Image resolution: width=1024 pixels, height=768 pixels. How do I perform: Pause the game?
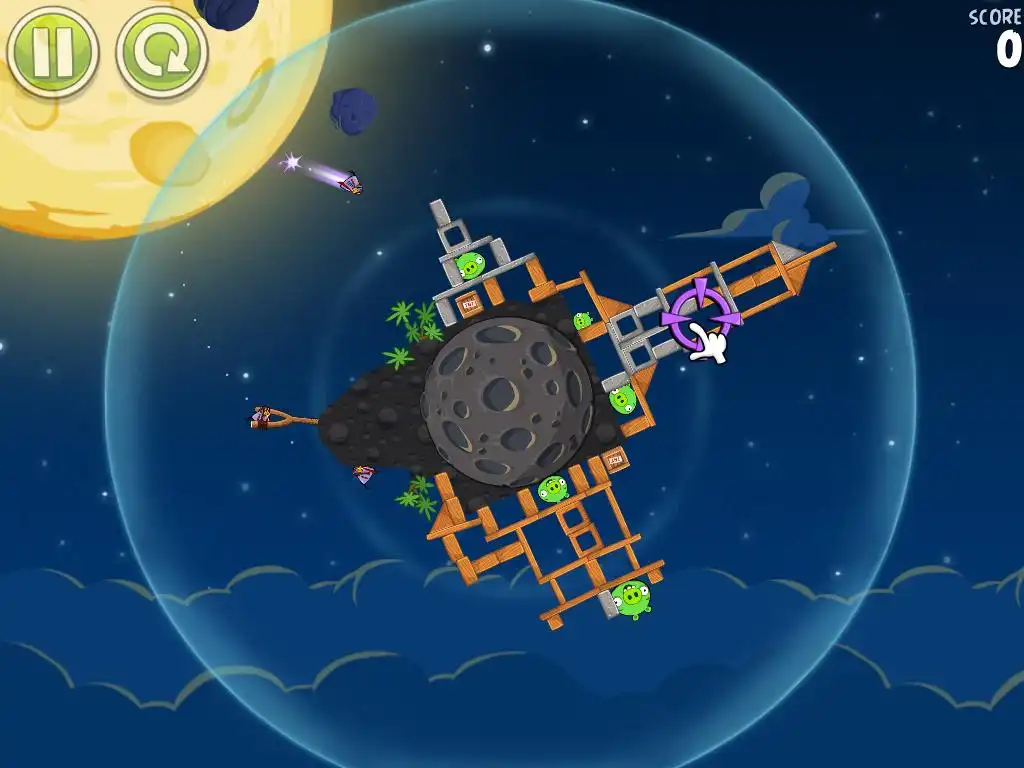[x=52, y=50]
